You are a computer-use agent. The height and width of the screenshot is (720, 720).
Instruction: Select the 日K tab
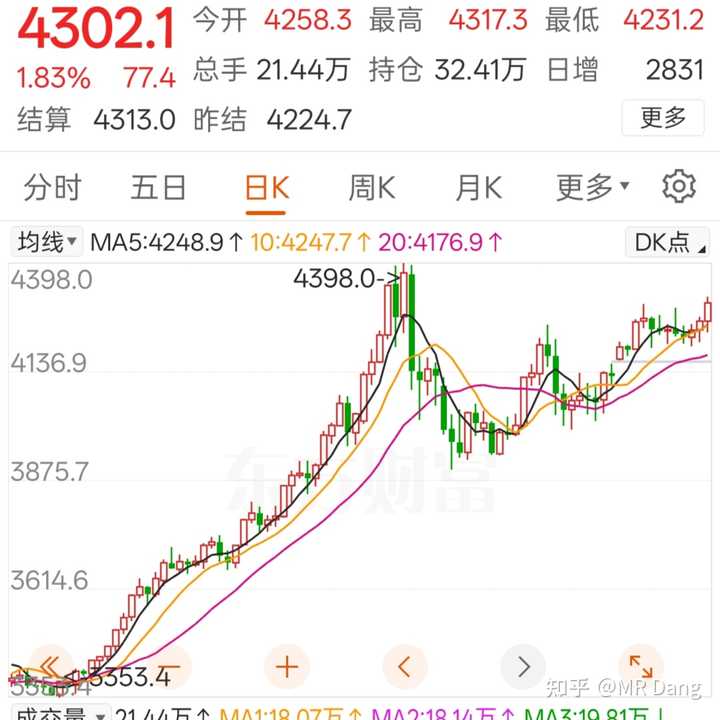267,187
